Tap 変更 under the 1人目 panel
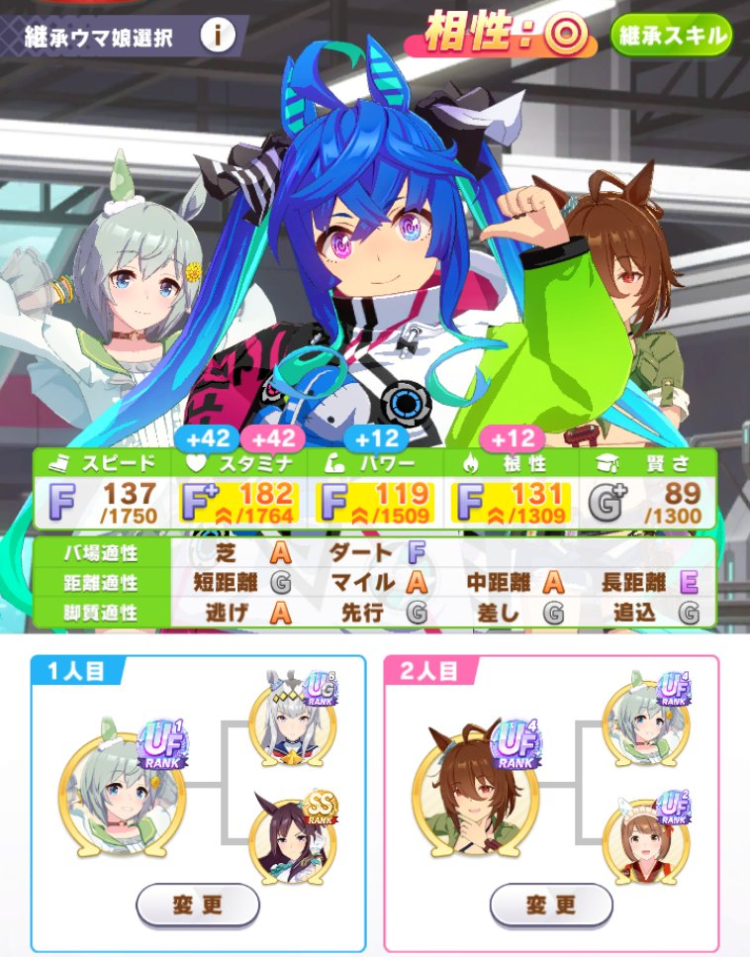The width and height of the screenshot is (750, 957). click(197, 905)
